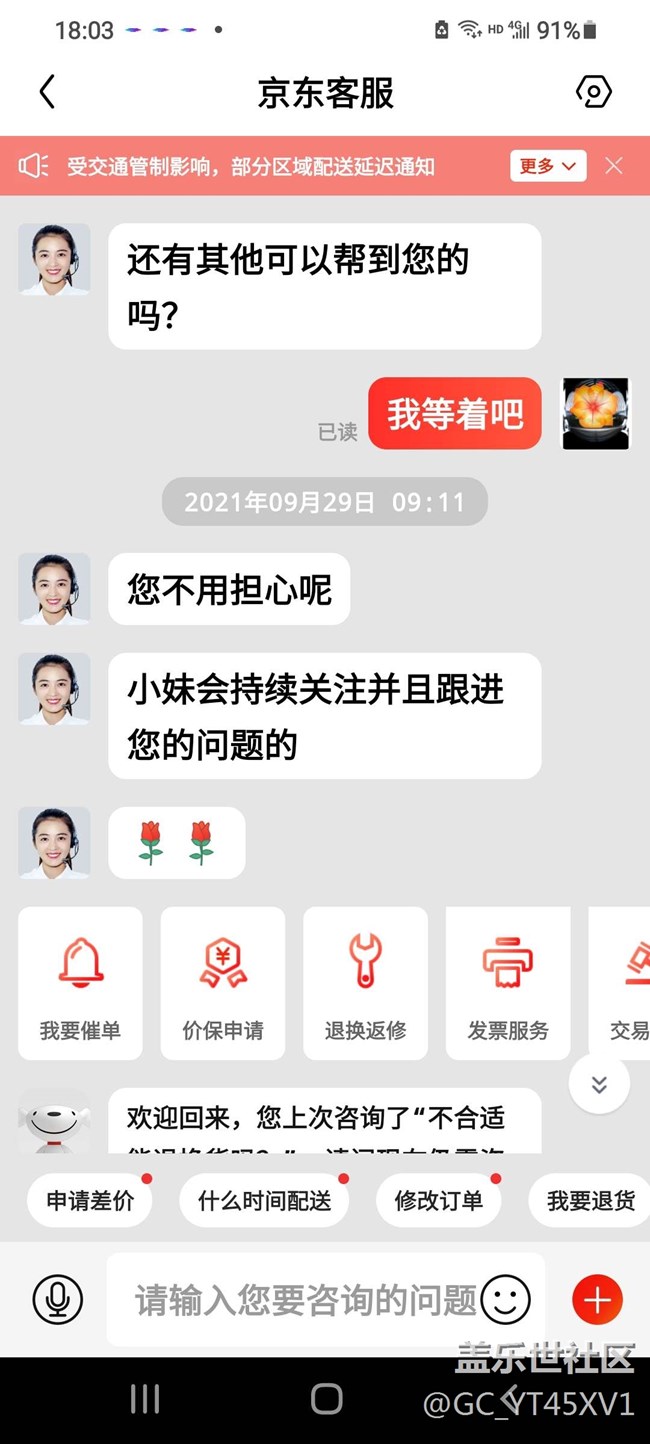
Task: Dismiss the delivery delay notice banner
Action: click(x=614, y=166)
